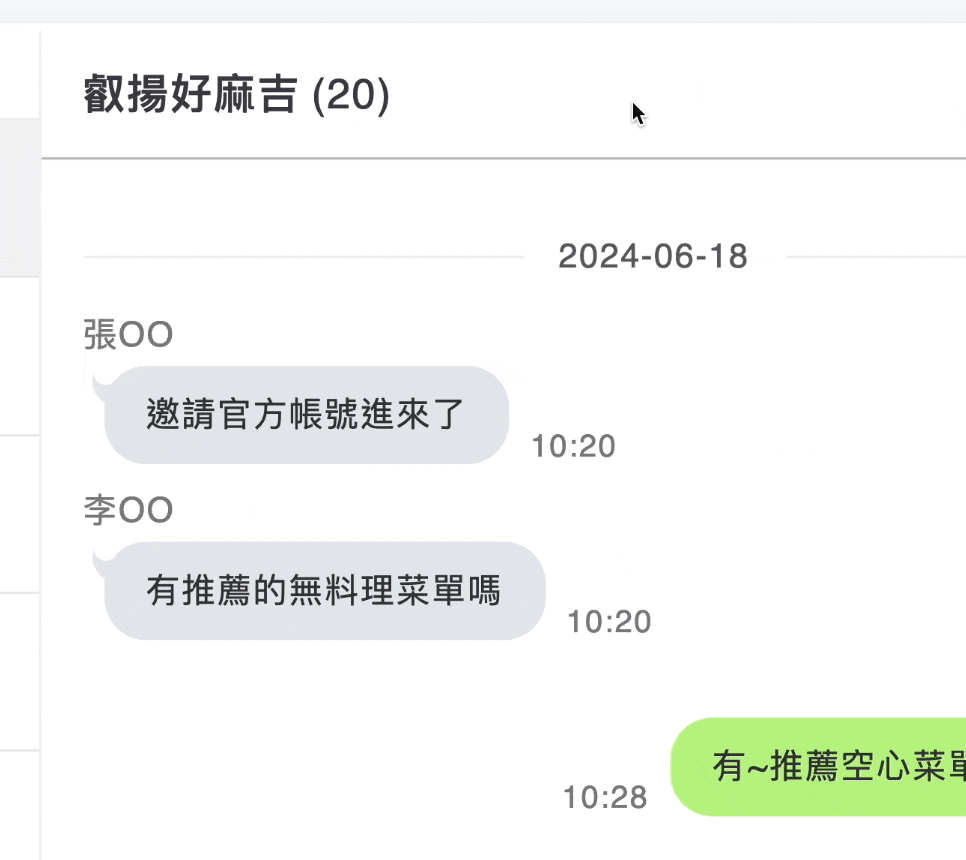Open sender 李OO's profile
The height and width of the screenshot is (860, 966).
(x=128, y=511)
